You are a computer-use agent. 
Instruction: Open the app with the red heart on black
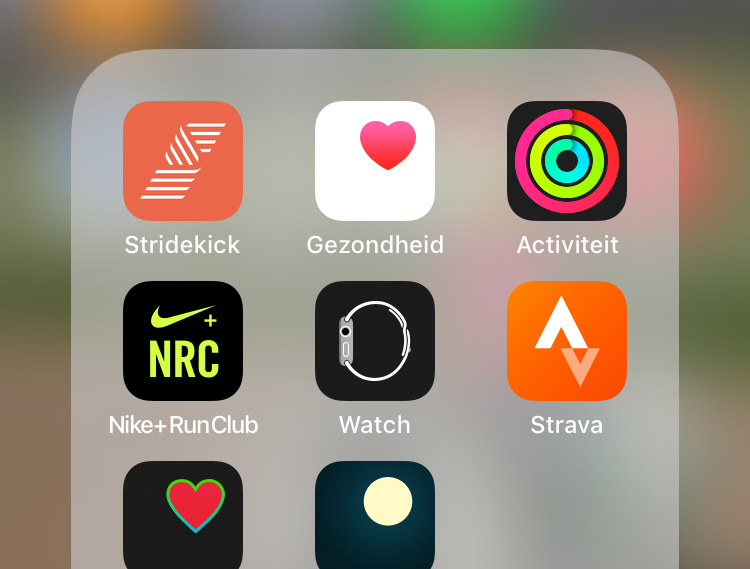click(183, 514)
